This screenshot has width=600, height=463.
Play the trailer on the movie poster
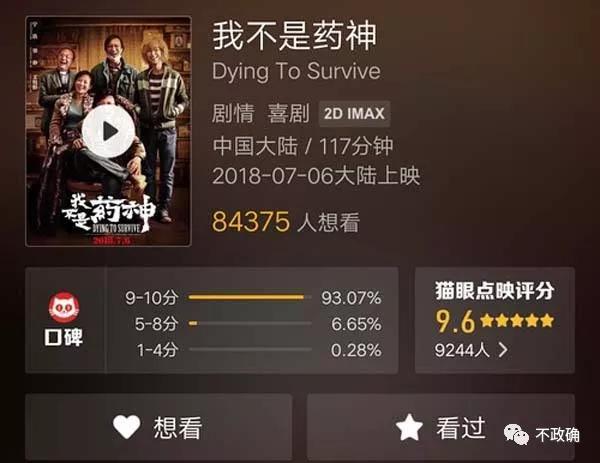108,131
